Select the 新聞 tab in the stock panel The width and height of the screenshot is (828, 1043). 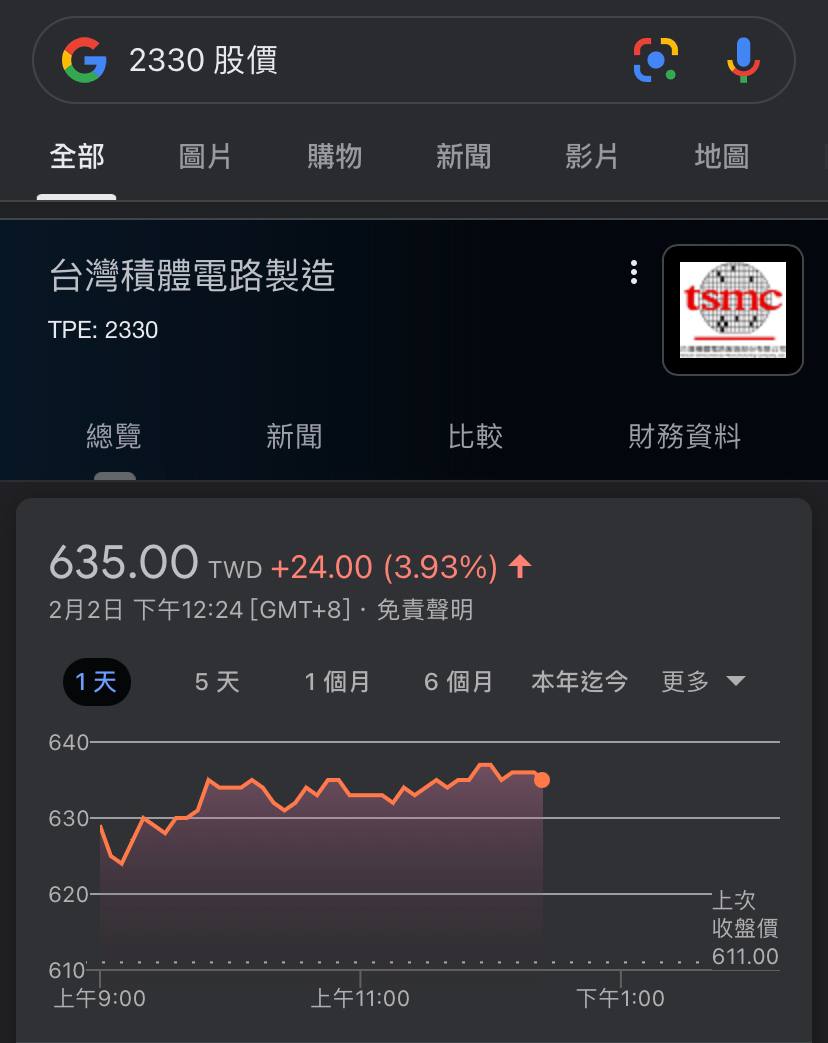[294, 437]
